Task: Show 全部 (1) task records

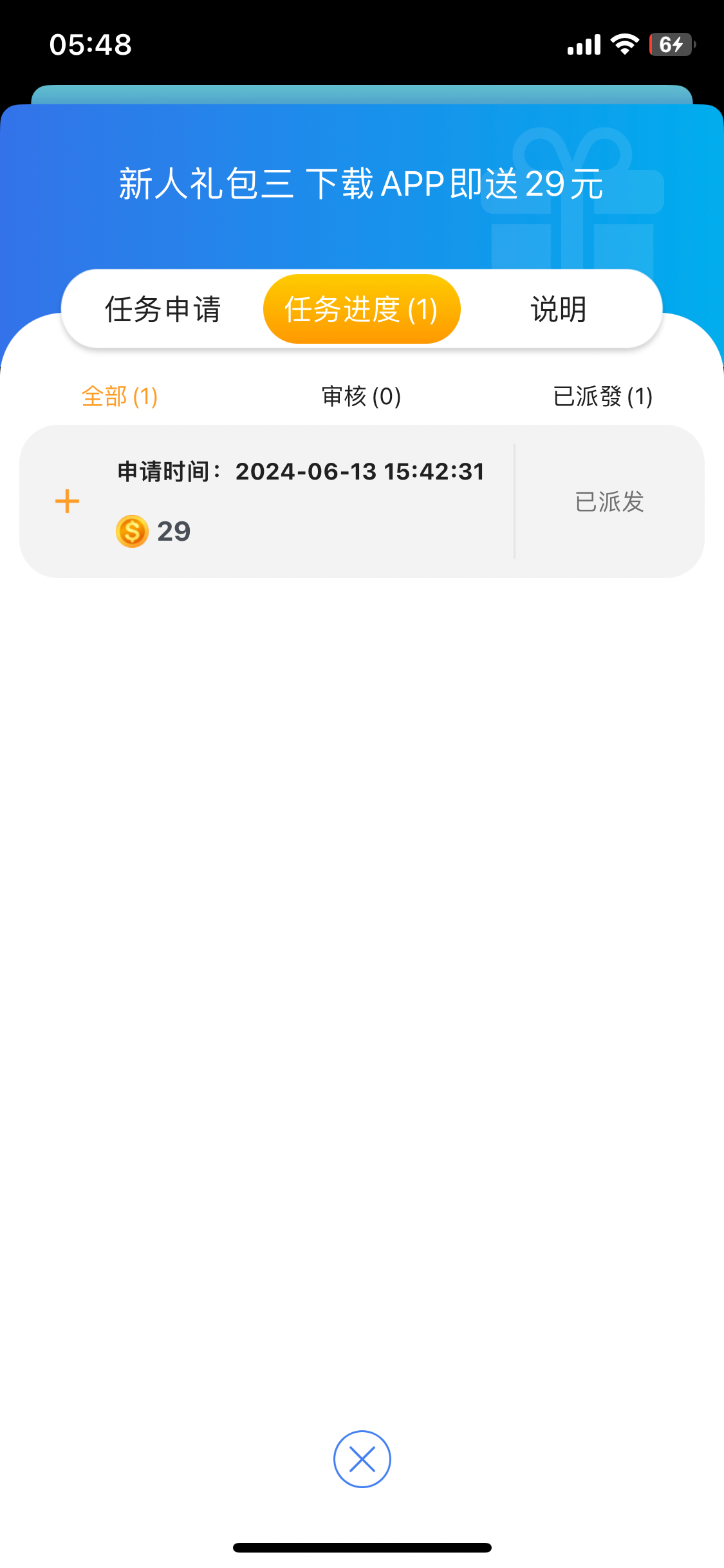Action: click(x=120, y=397)
